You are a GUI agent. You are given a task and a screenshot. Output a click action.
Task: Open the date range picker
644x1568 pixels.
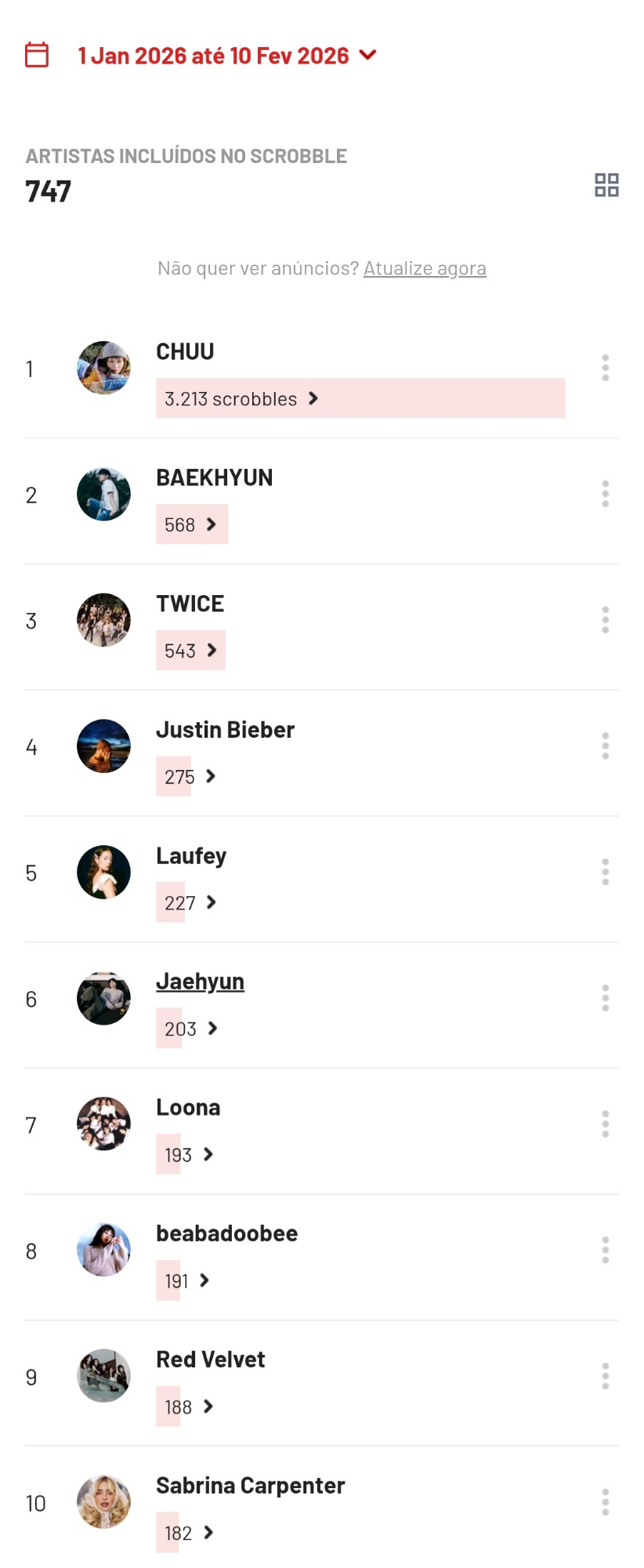coord(226,56)
